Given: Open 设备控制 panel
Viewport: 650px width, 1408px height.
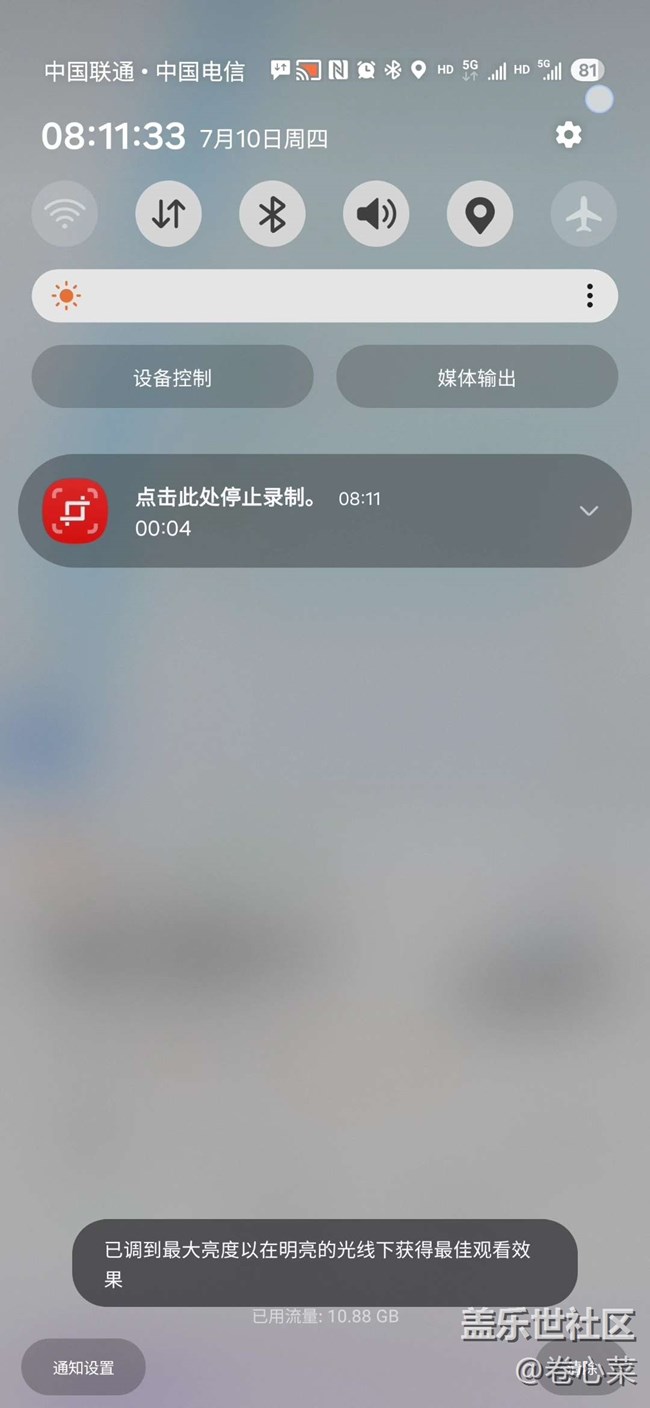Looking at the screenshot, I should click(x=172, y=377).
